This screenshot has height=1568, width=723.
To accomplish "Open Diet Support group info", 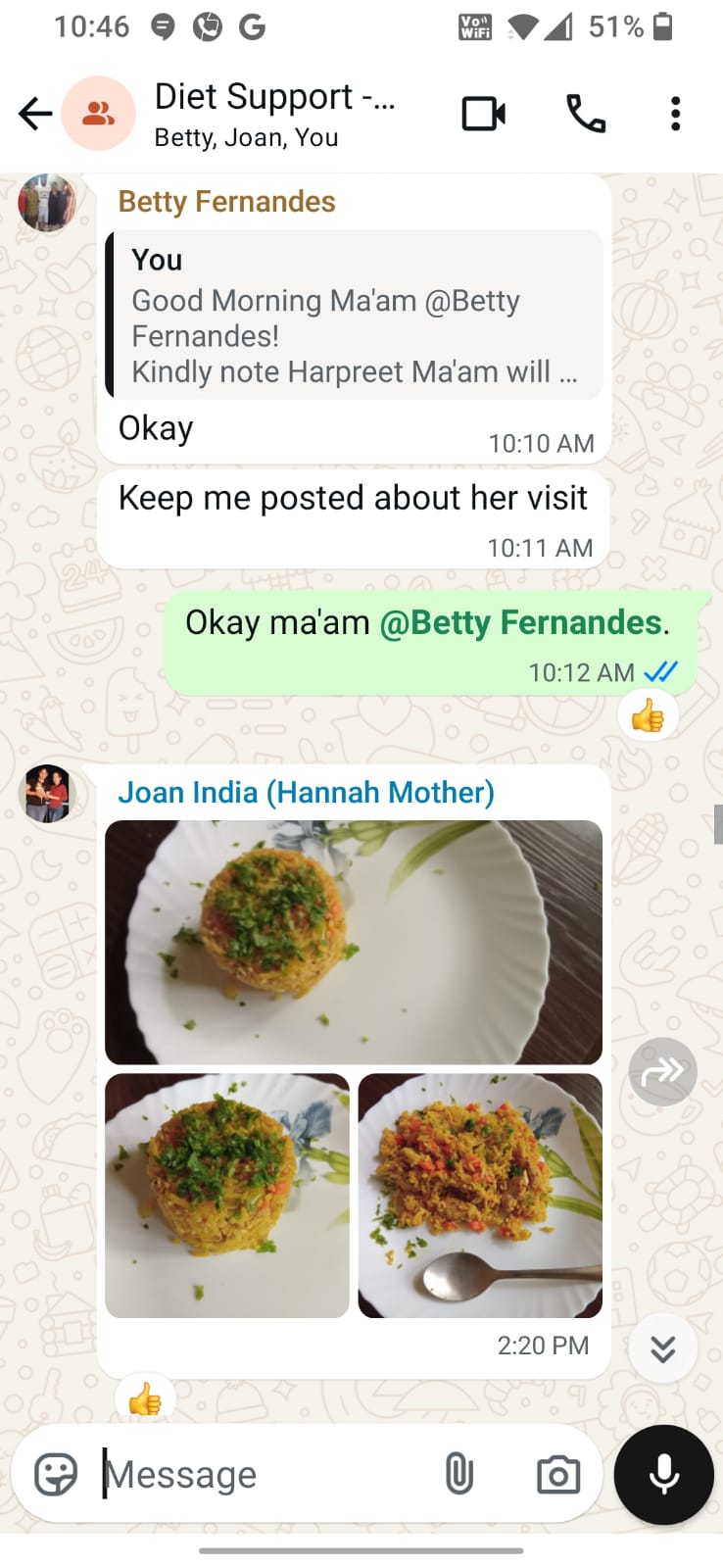I will [x=274, y=114].
